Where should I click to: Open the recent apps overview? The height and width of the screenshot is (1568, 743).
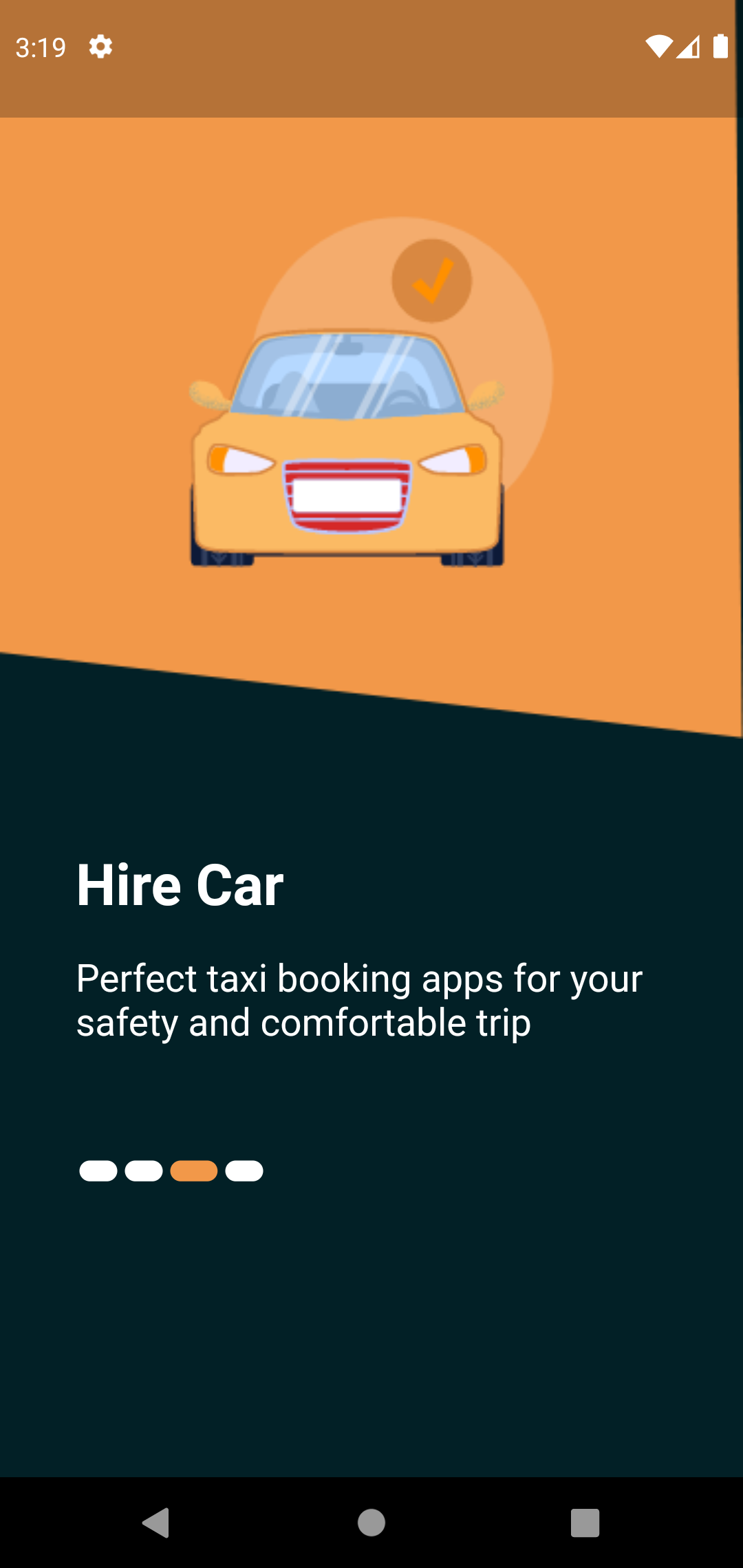(585, 1523)
